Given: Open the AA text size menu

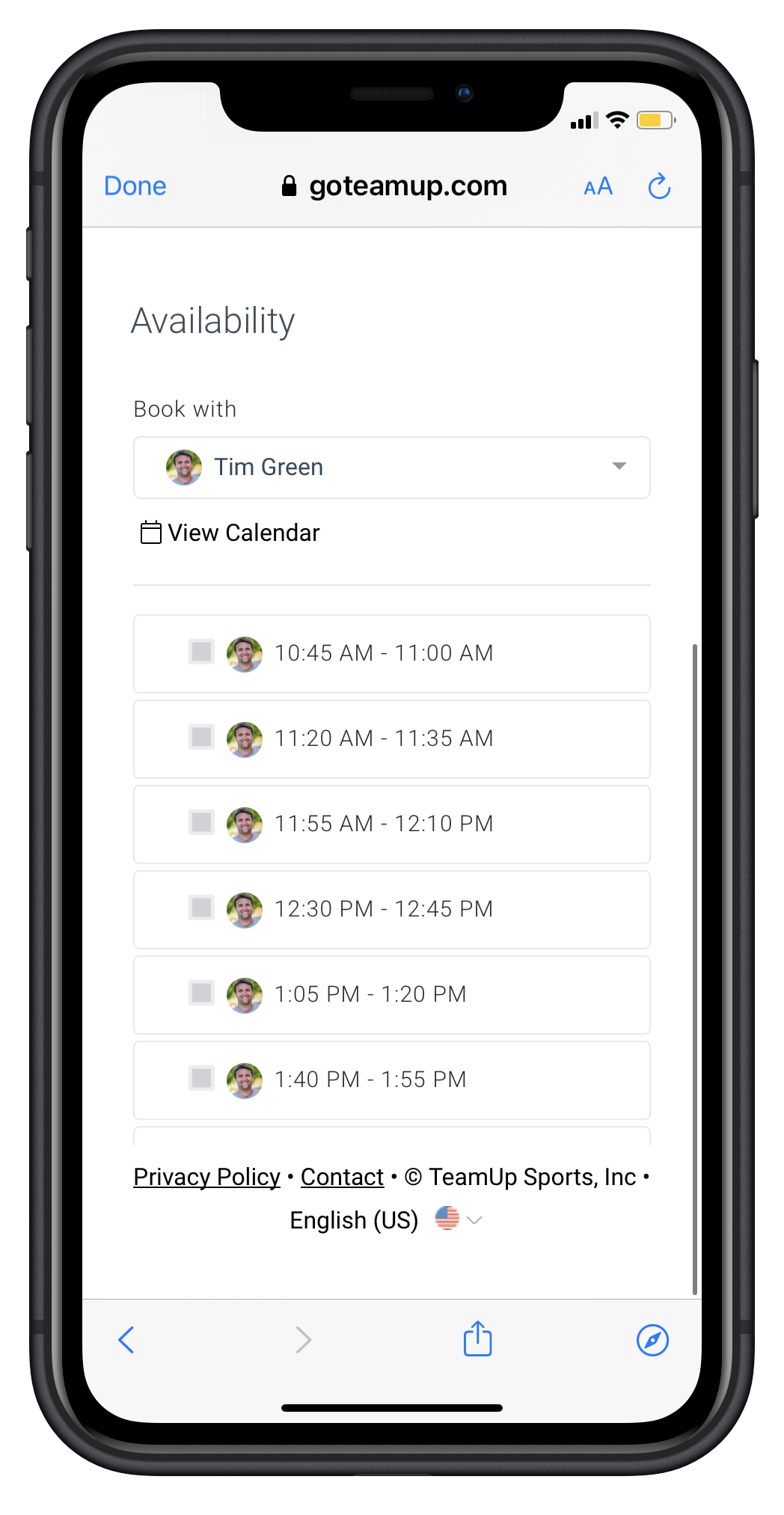Looking at the screenshot, I should coord(598,186).
